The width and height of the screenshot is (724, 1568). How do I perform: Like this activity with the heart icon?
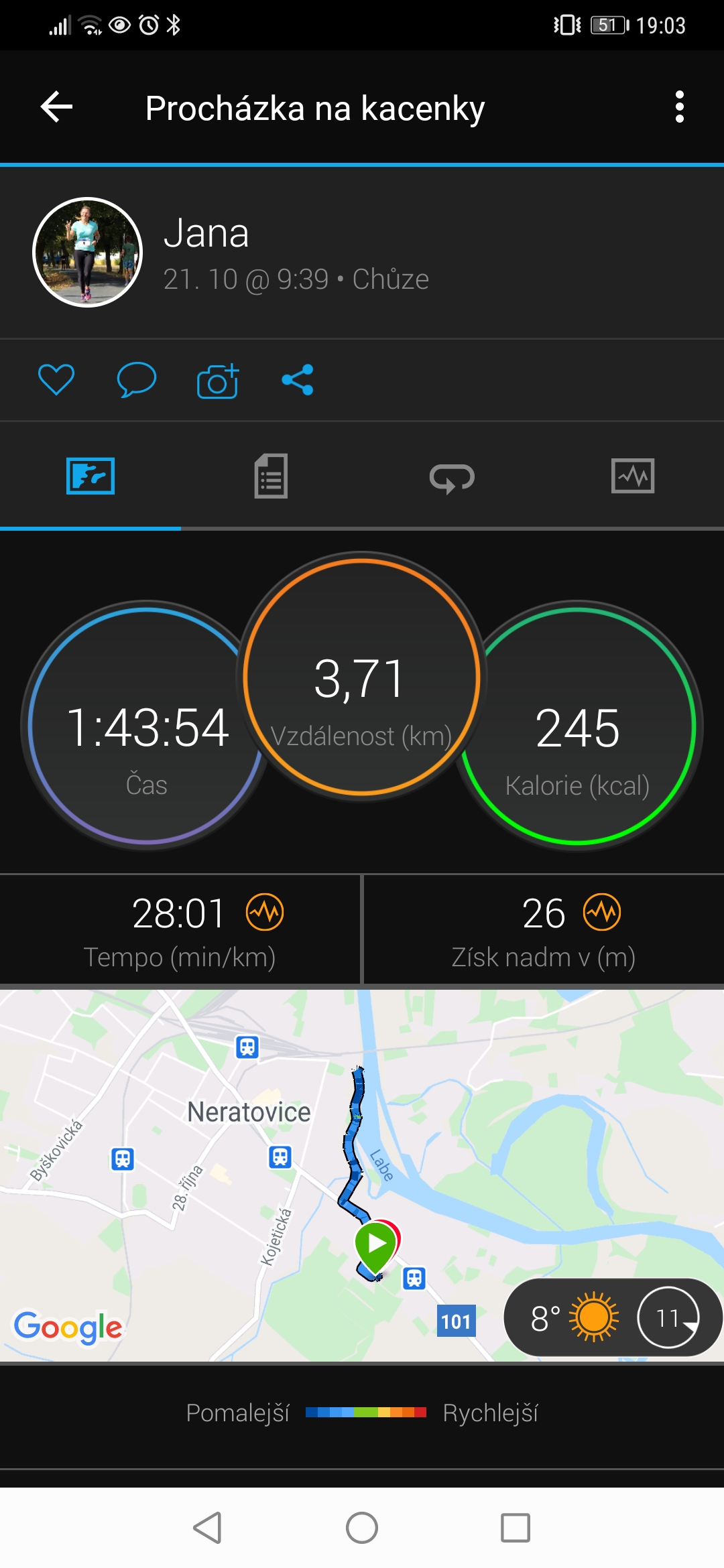point(56,380)
